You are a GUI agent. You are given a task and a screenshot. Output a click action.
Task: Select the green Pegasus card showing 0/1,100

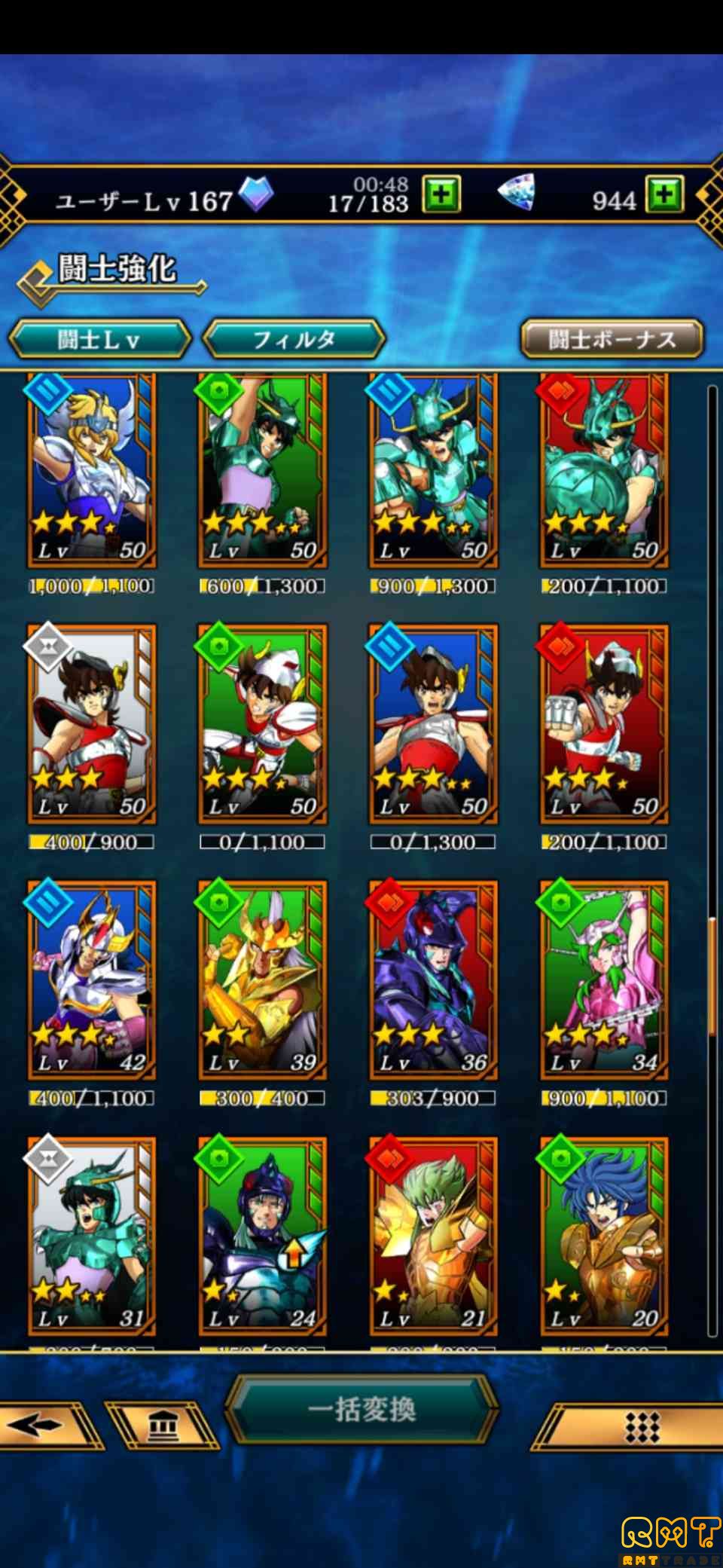262,723
